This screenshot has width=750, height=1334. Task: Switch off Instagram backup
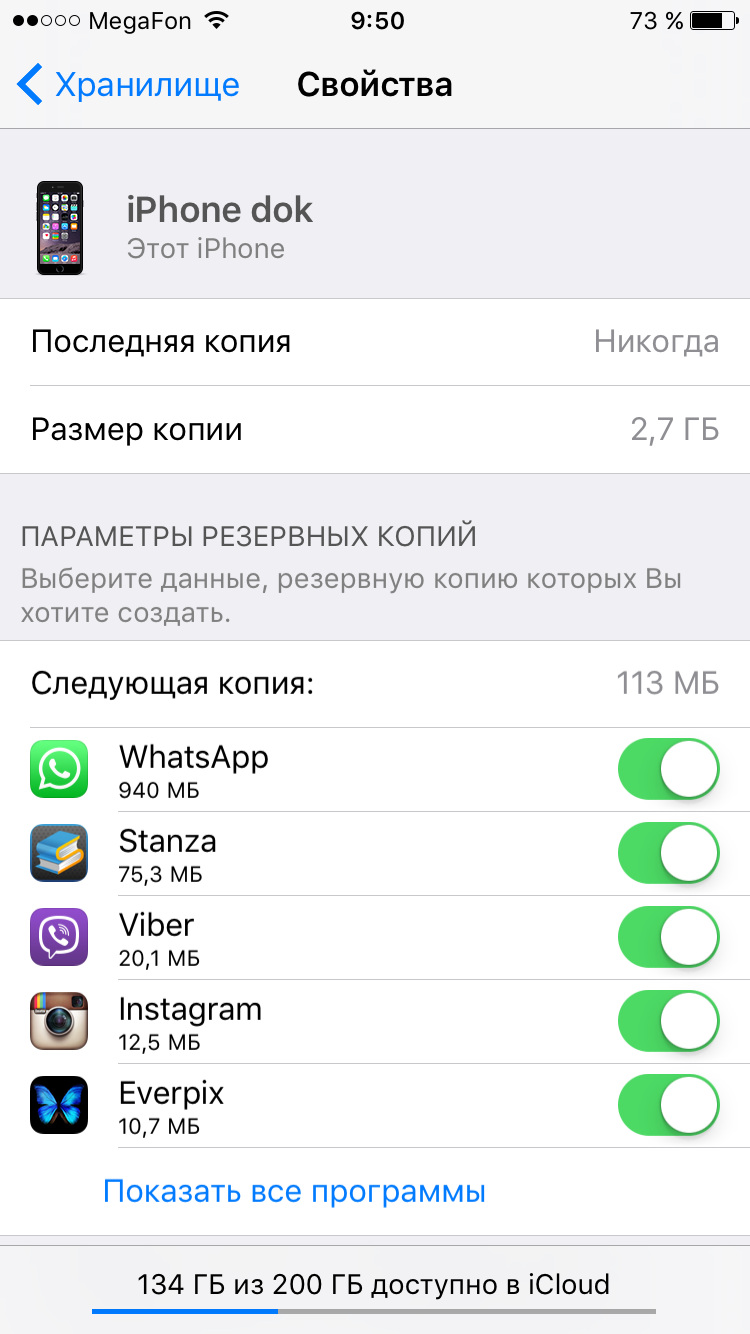click(x=669, y=1021)
